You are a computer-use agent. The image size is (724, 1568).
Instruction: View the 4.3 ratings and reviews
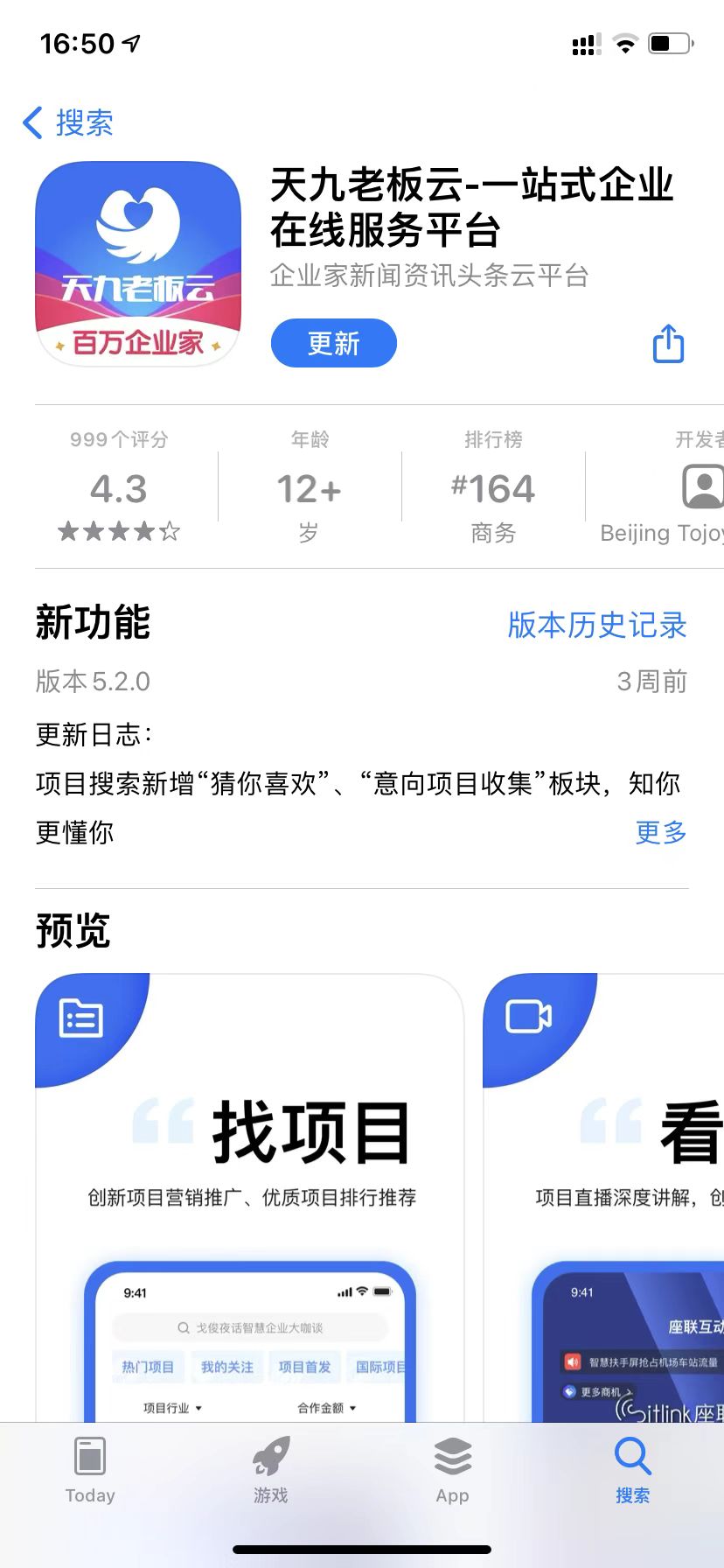tap(119, 488)
